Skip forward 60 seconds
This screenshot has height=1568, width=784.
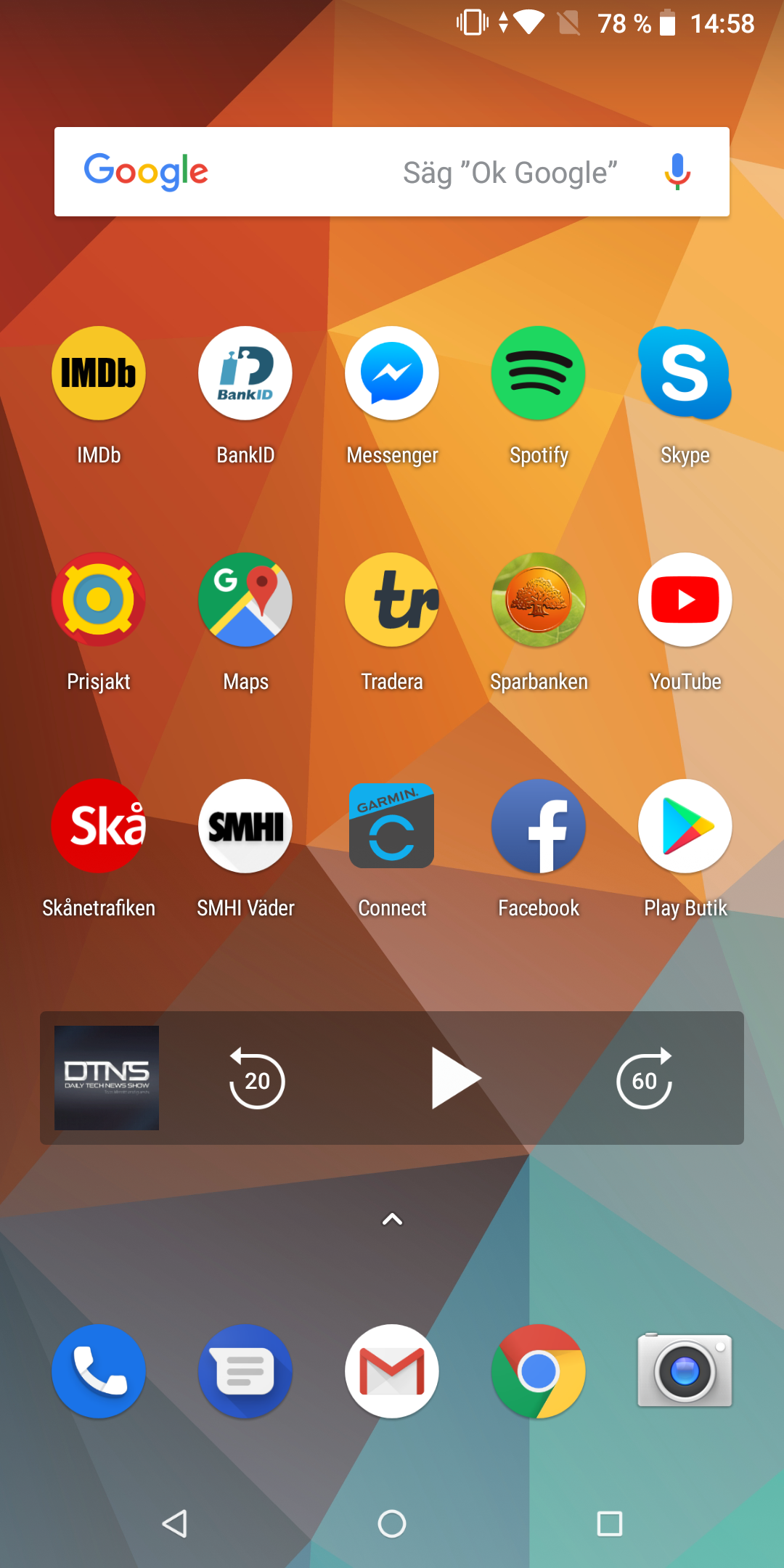(x=645, y=1079)
